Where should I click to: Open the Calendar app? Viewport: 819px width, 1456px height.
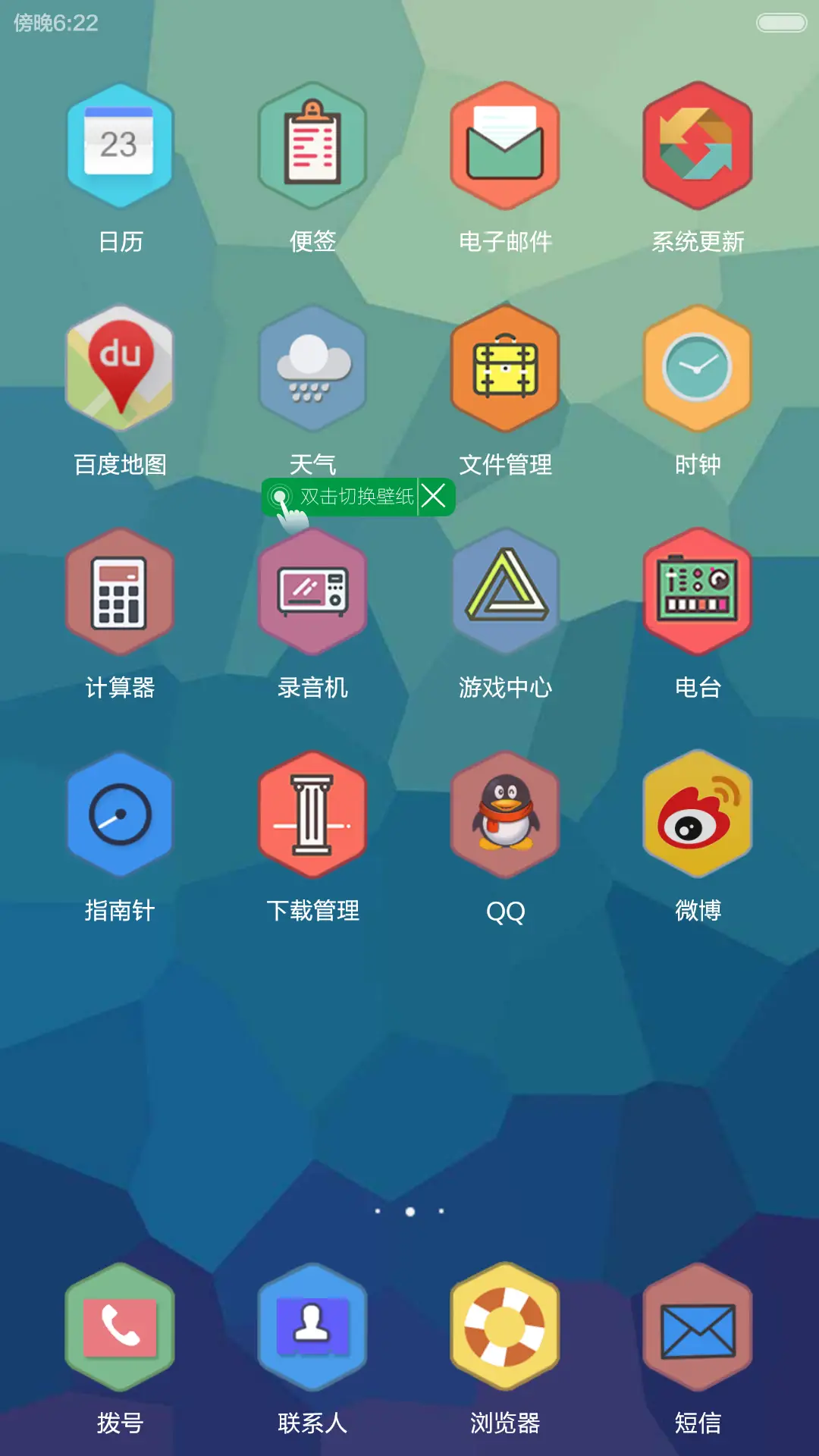click(121, 146)
